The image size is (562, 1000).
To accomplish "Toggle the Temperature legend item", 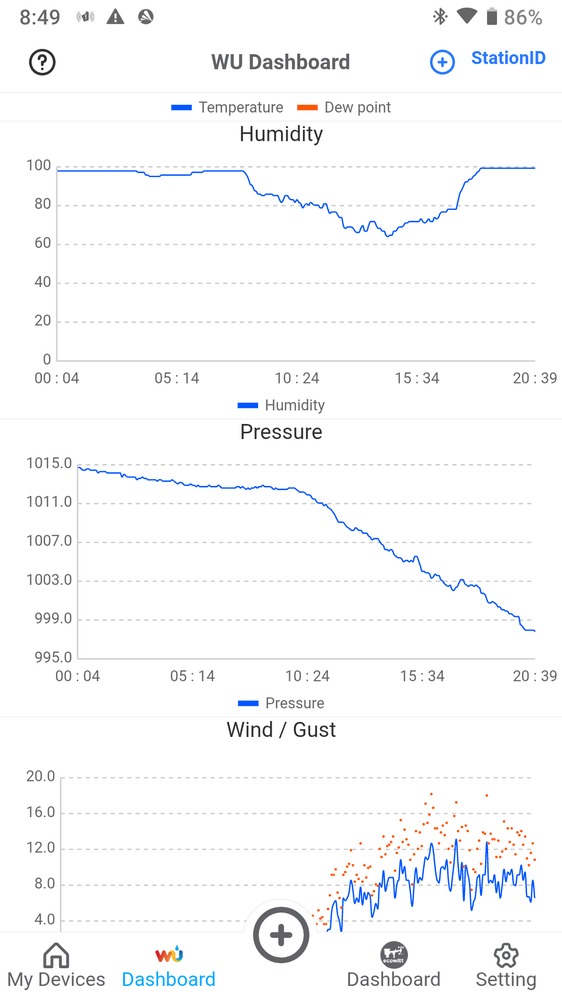I will [227, 107].
